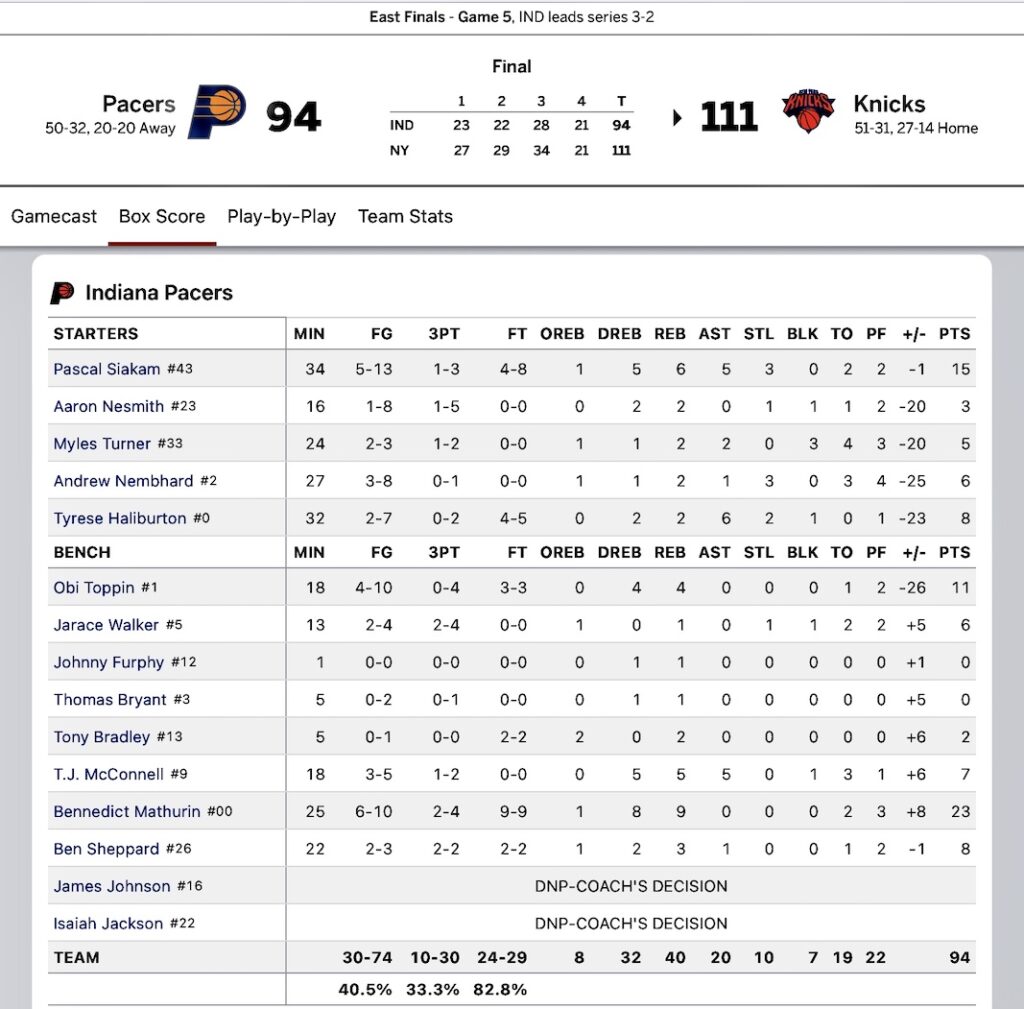Viewport: 1024px width, 1009px height.
Task: View Thomas Bryant's profile
Action: (x=110, y=700)
